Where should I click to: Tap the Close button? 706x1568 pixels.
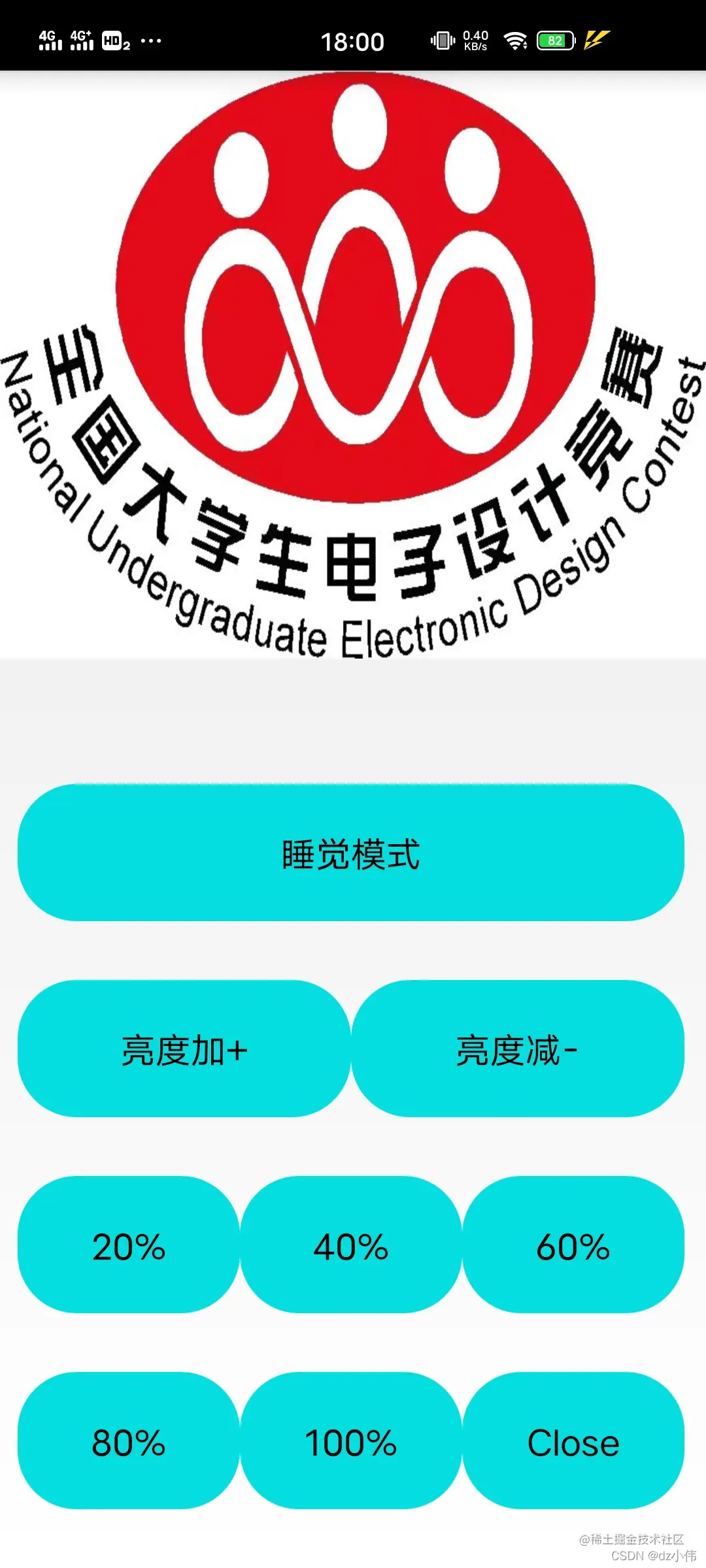(573, 1441)
